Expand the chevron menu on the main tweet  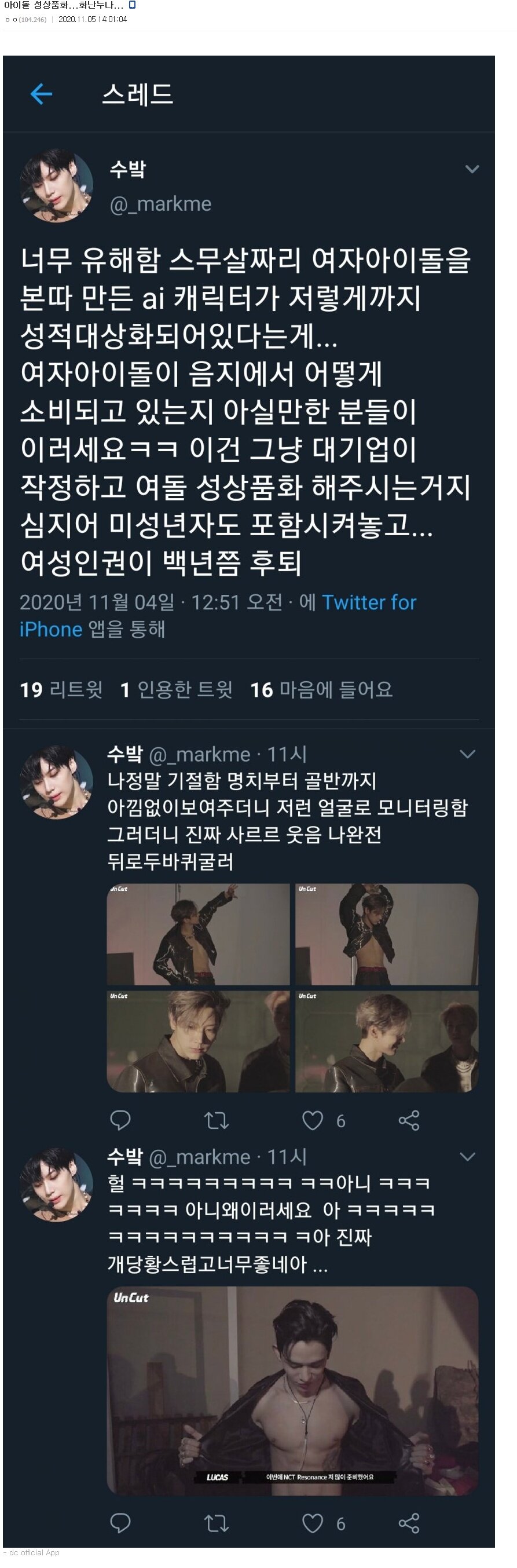click(x=472, y=169)
